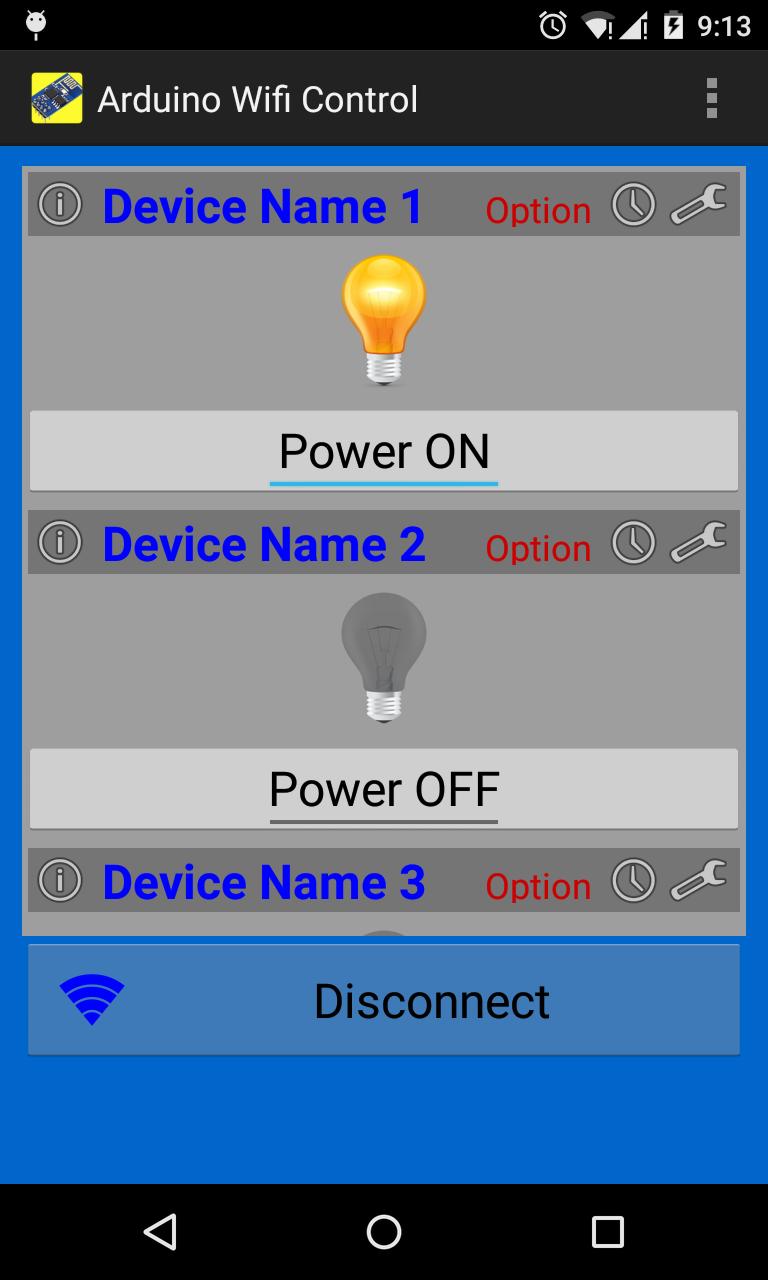Open wrench settings for Device Name 3
Screen dimensions: 768x1280
[x=698, y=880]
